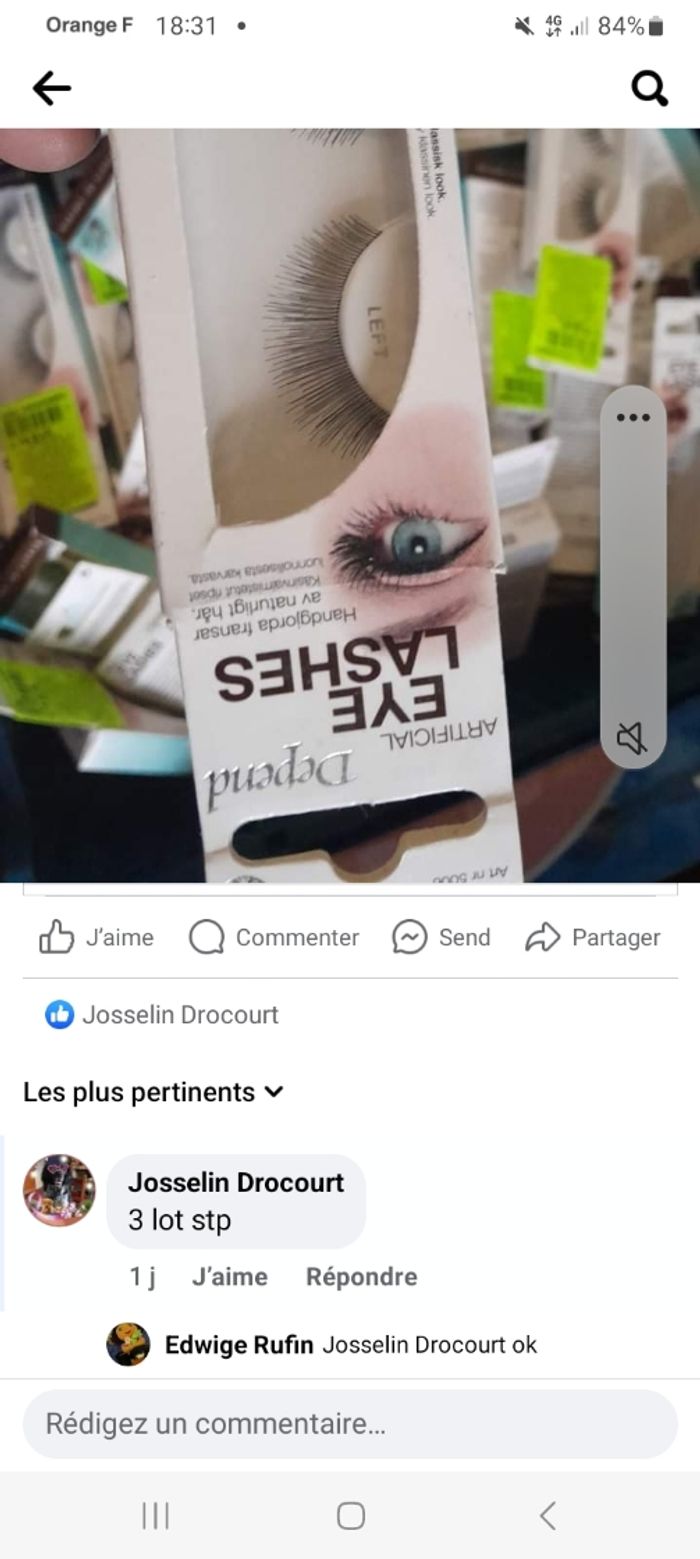Tap Commenter to comment on post
Viewport: 700px width, 1559px height.
[274, 937]
